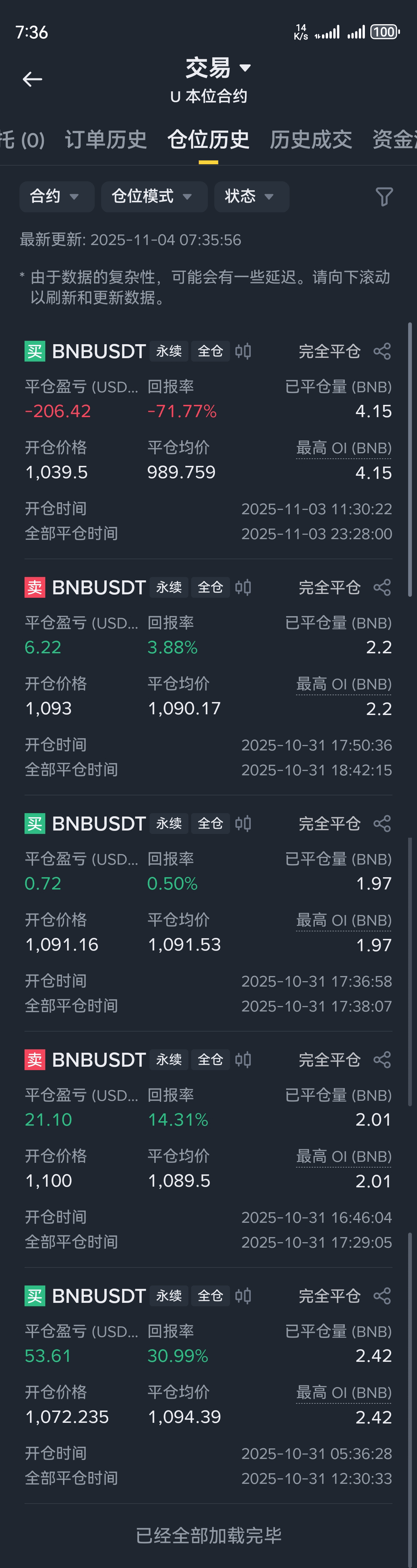Select the 仓位历史 tab
The width and height of the screenshot is (417, 1568).
click(x=208, y=139)
